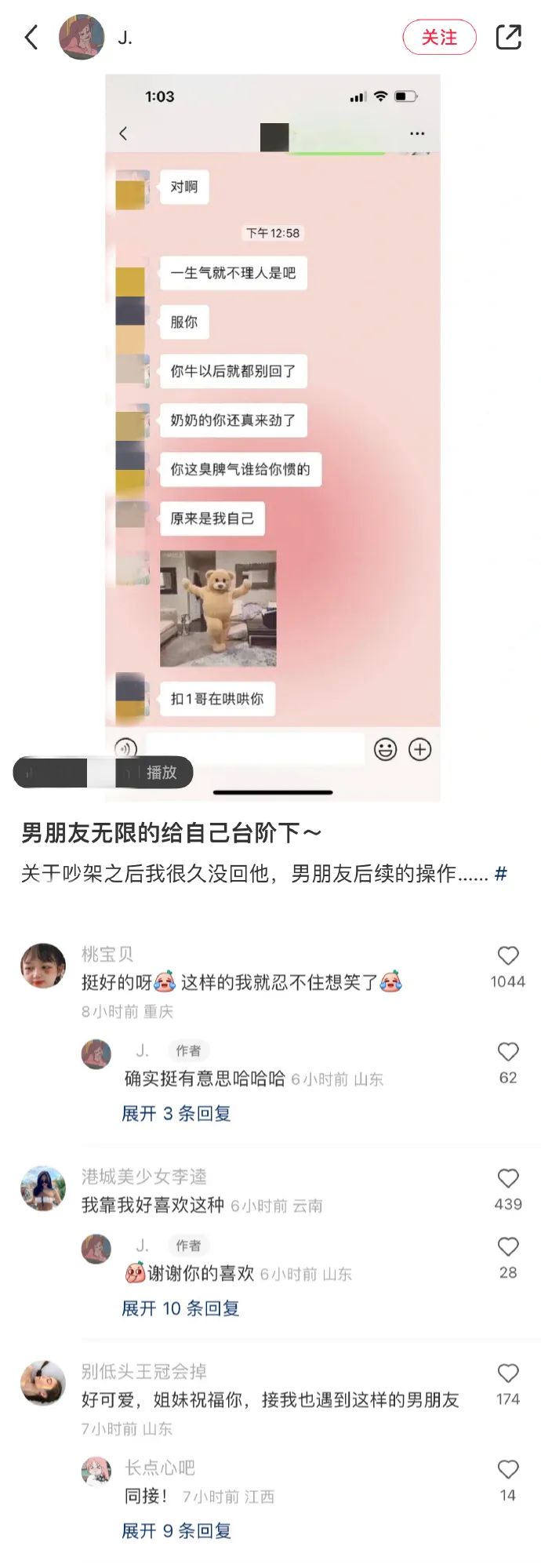Open author J.'s profile avatar

pos(82,37)
